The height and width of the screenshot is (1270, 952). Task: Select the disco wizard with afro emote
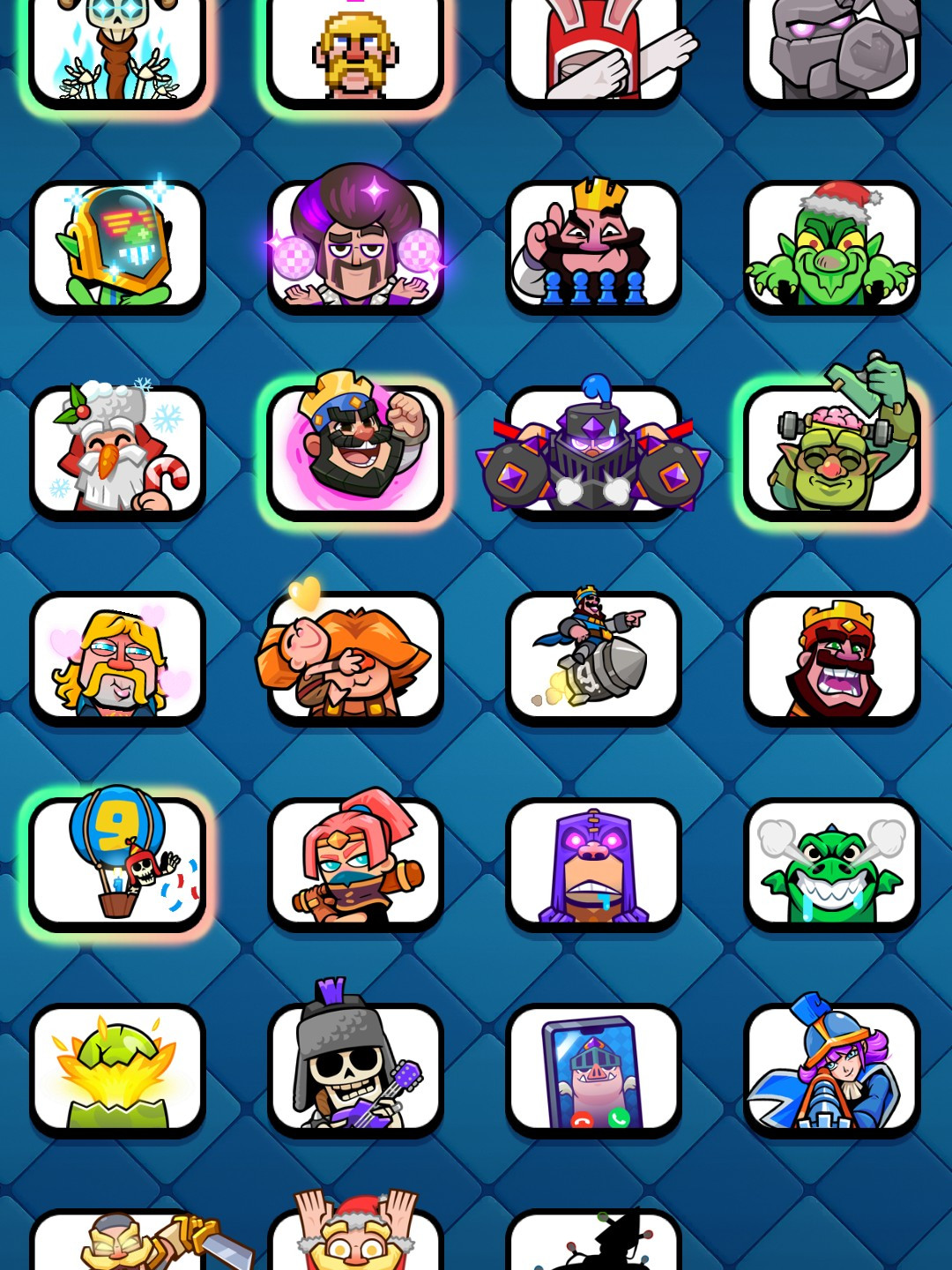[x=355, y=247]
